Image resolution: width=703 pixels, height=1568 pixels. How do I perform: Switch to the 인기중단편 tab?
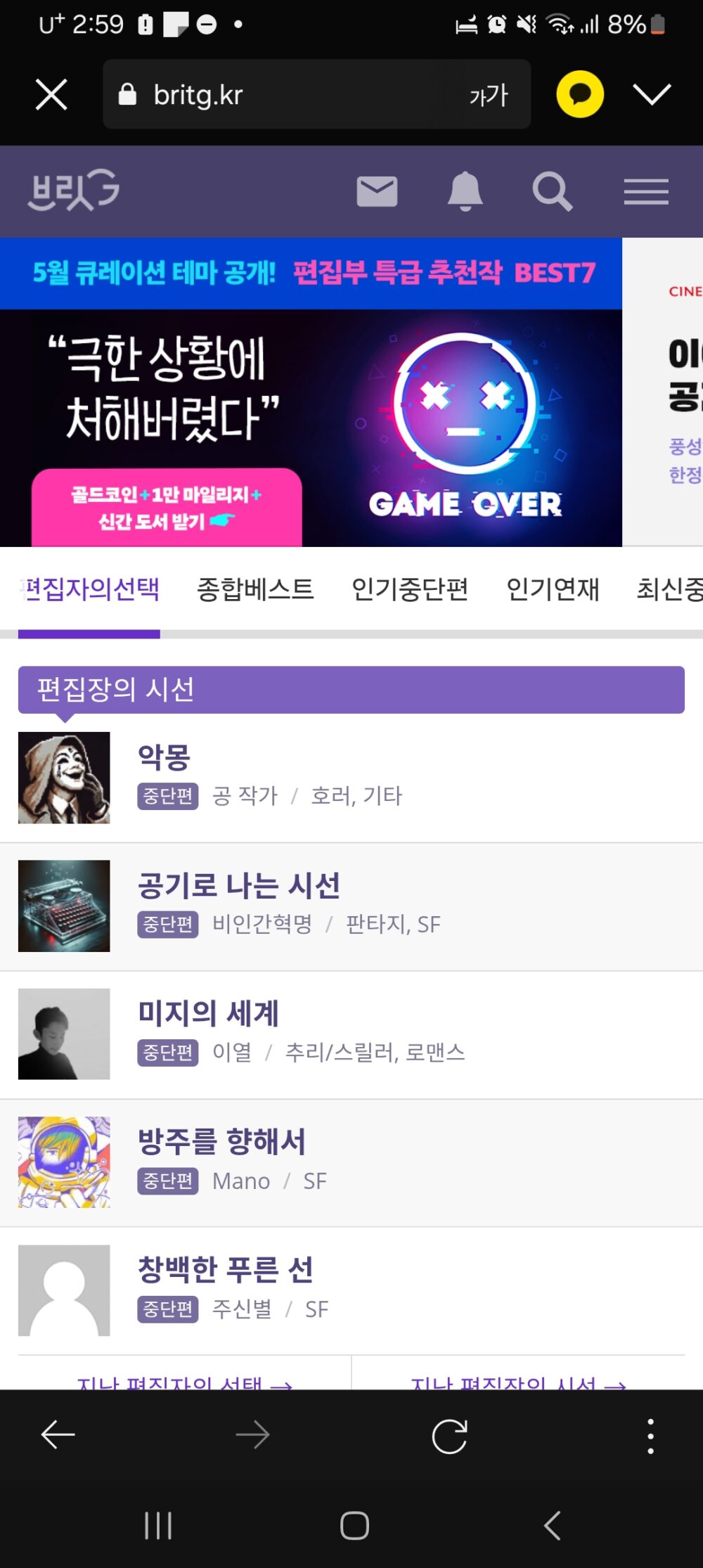pos(410,589)
